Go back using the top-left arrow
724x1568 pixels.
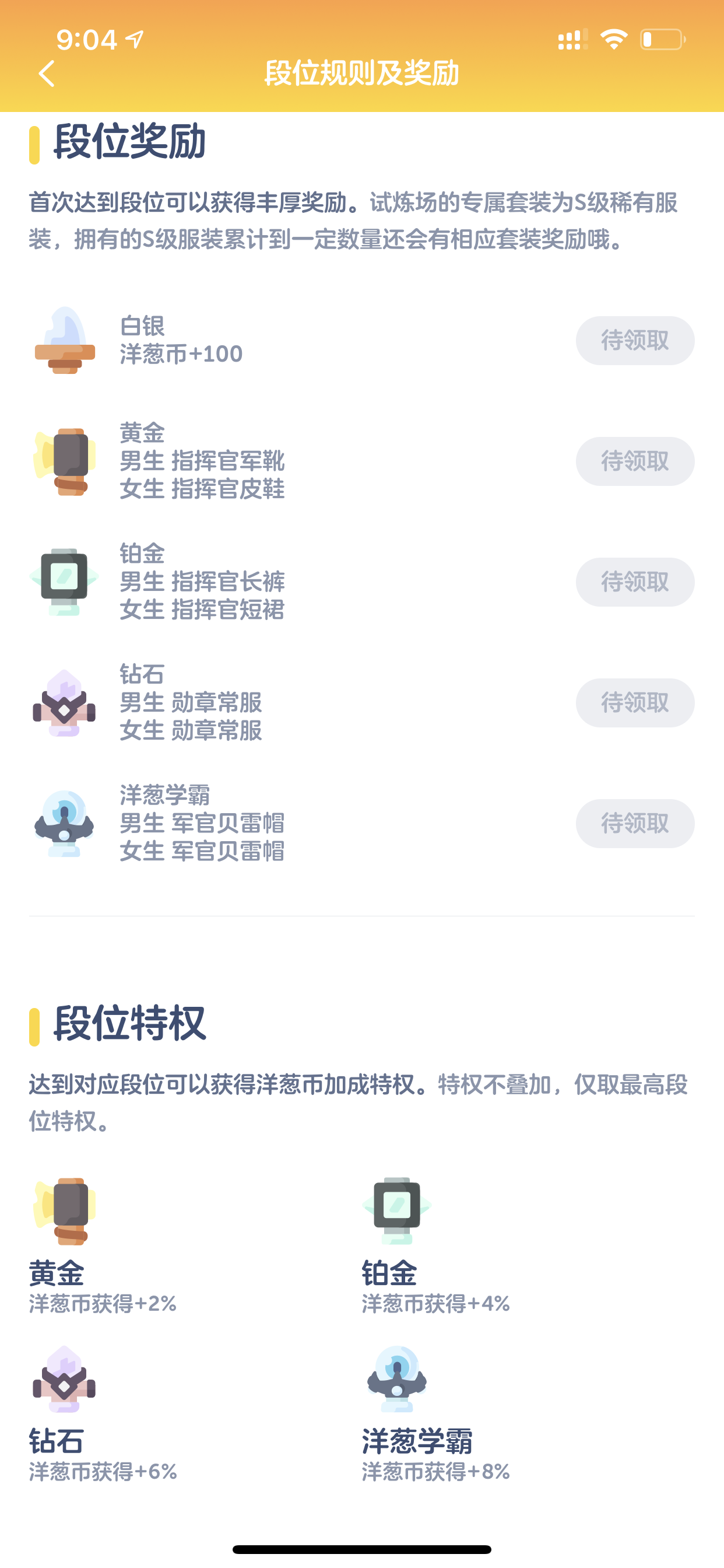(x=47, y=73)
